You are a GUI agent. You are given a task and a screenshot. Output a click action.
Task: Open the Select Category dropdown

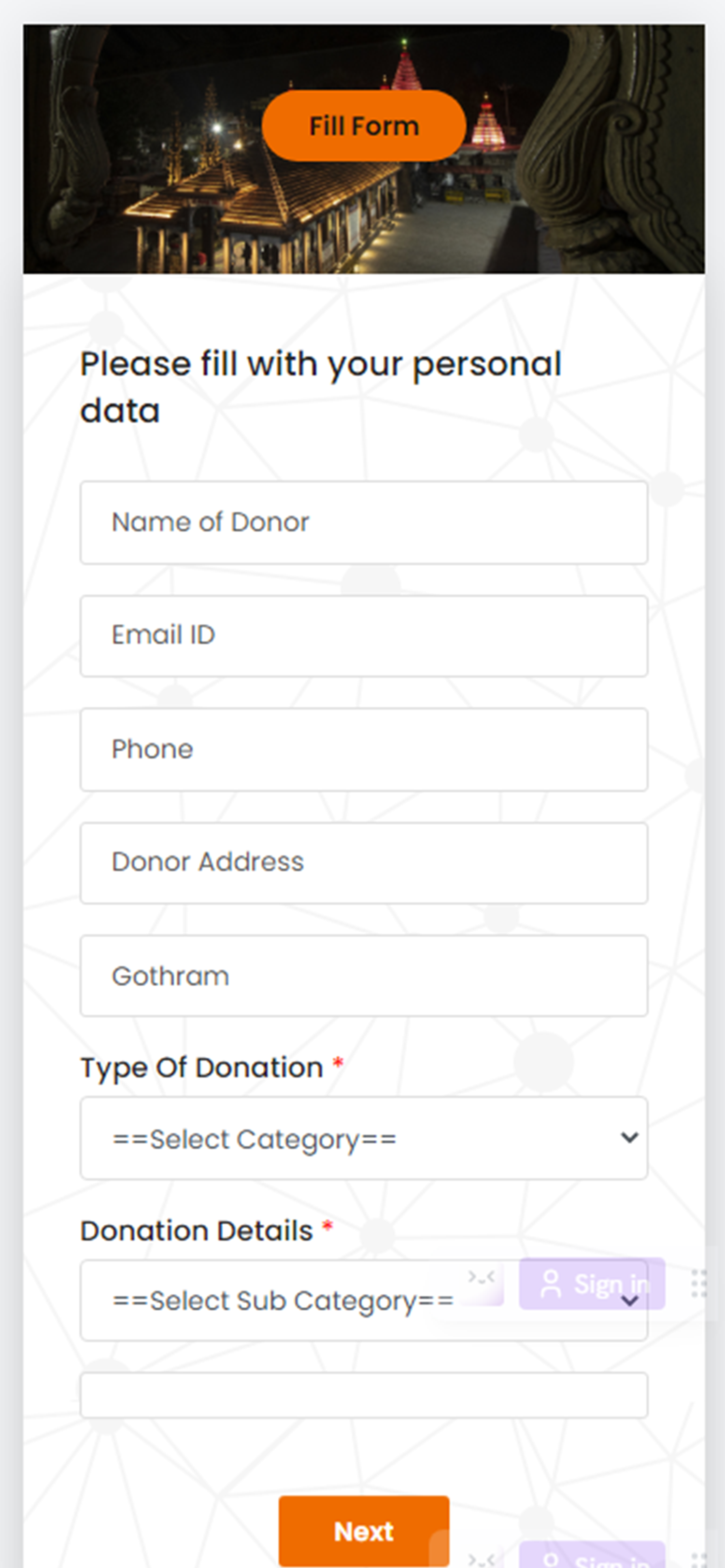(364, 1138)
